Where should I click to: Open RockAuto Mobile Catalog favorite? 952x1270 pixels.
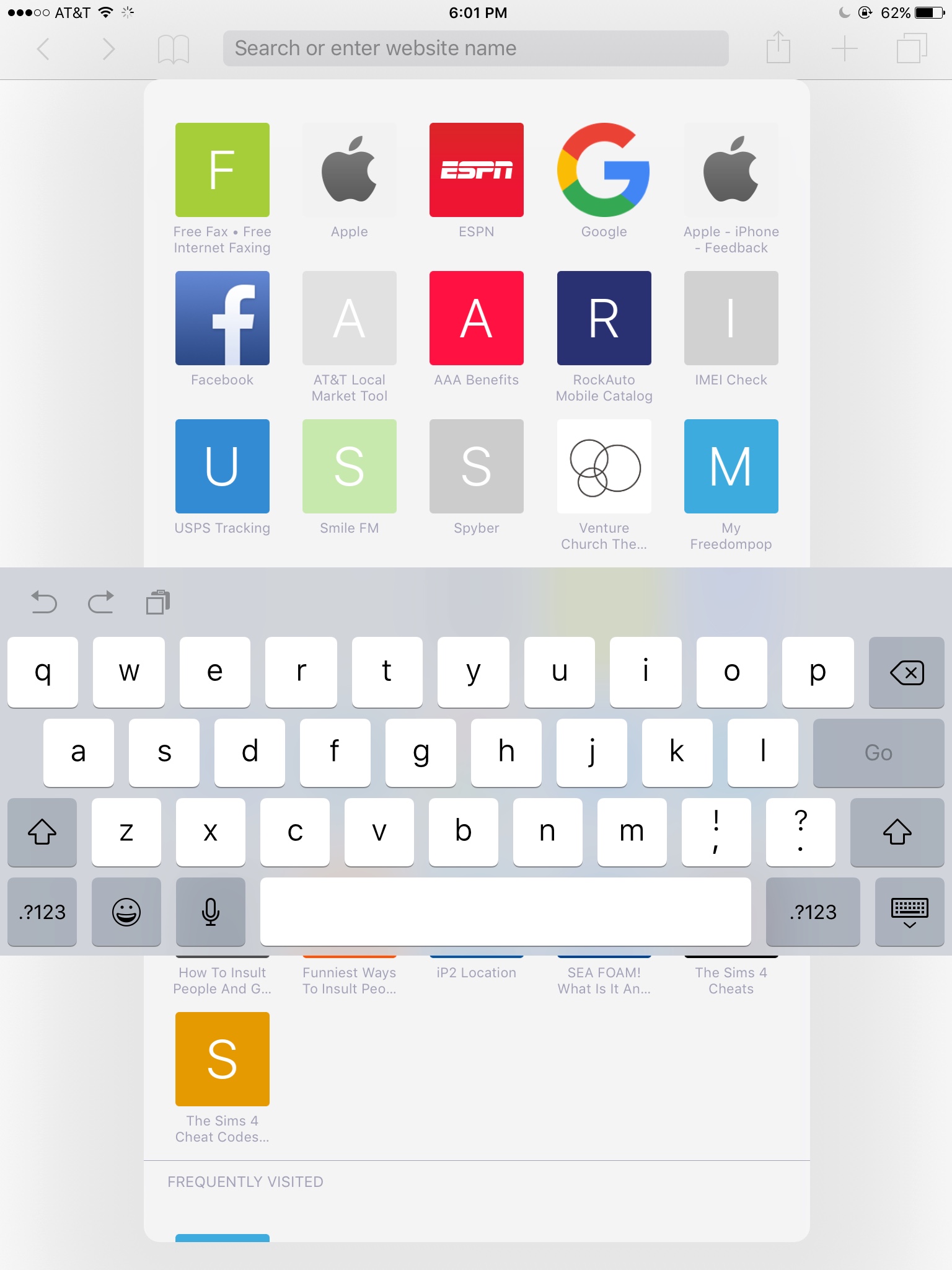604,318
